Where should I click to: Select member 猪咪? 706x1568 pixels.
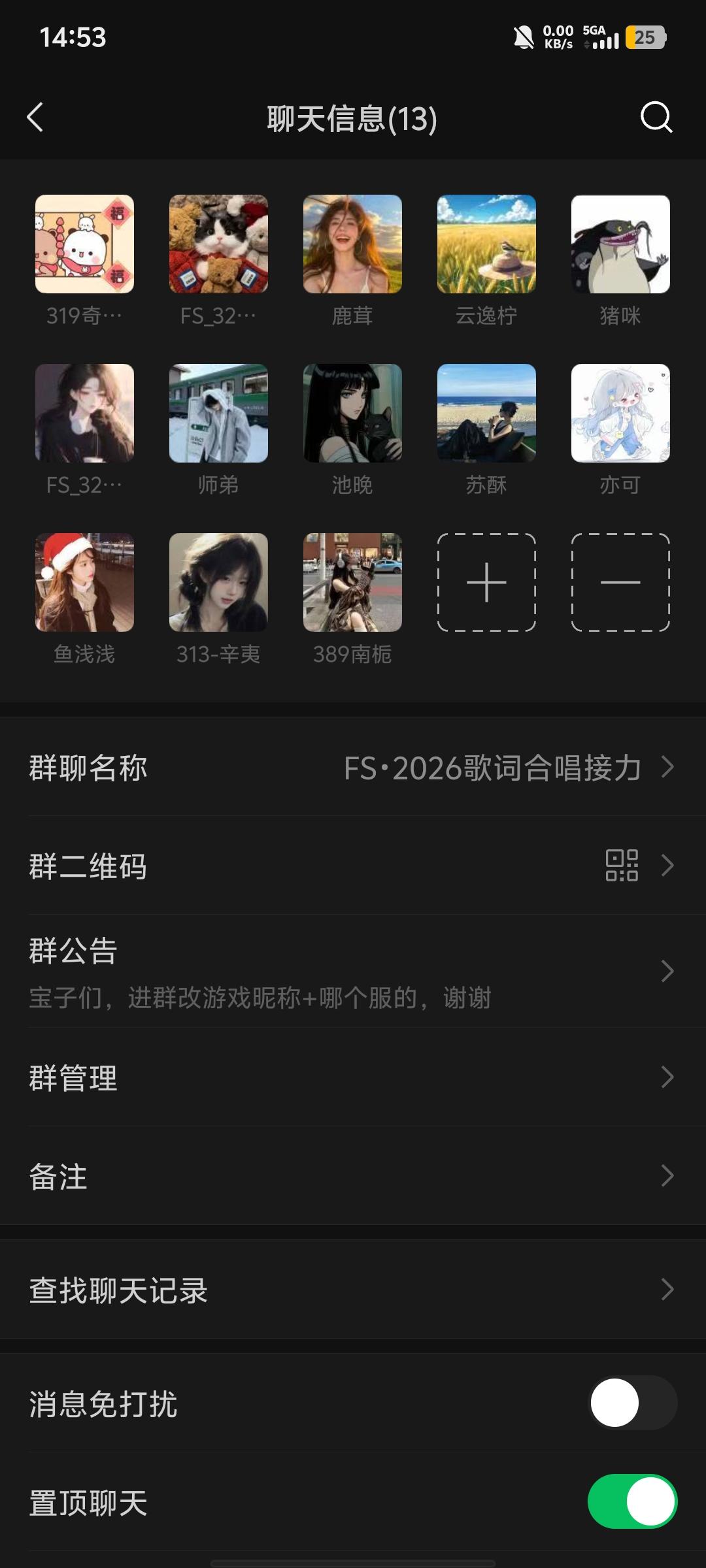[620, 244]
